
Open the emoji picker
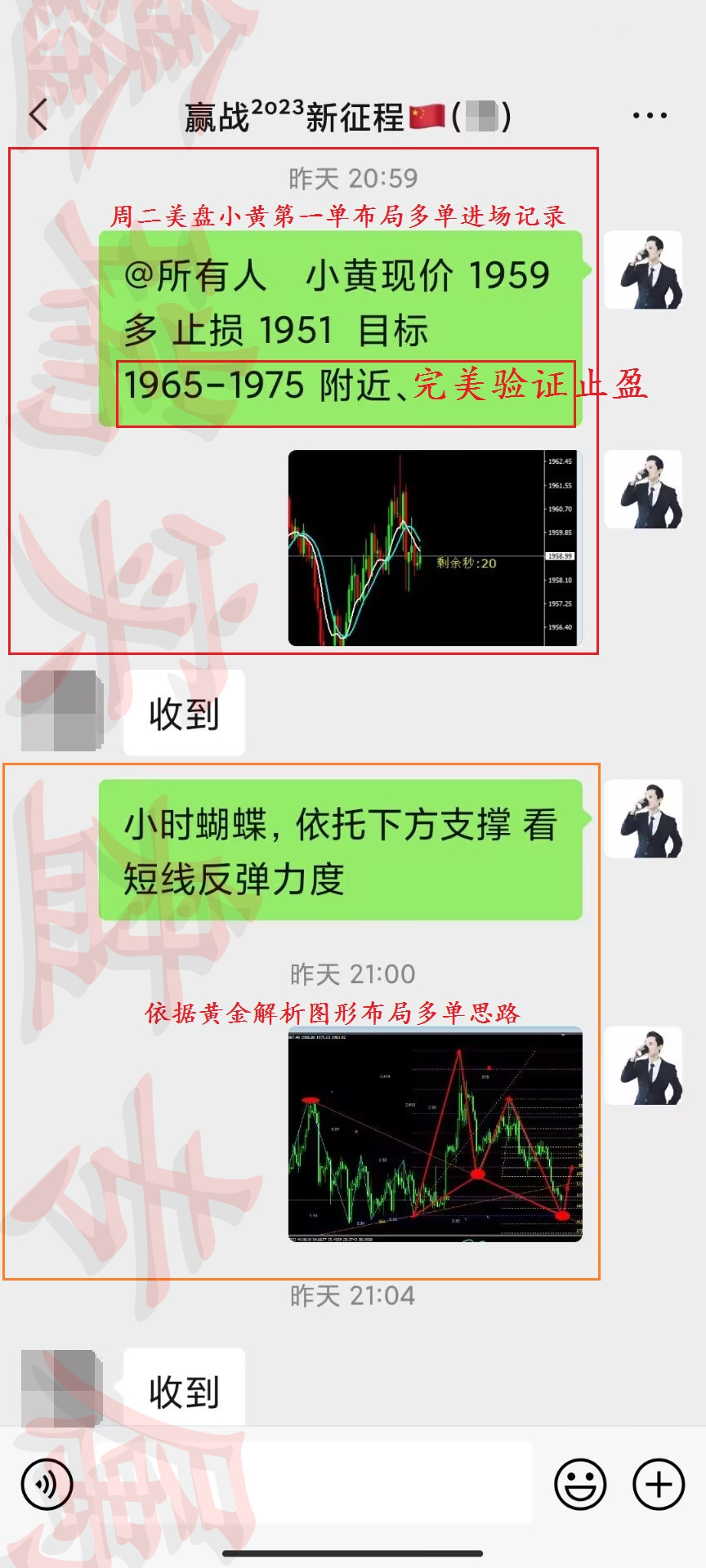[x=580, y=1484]
